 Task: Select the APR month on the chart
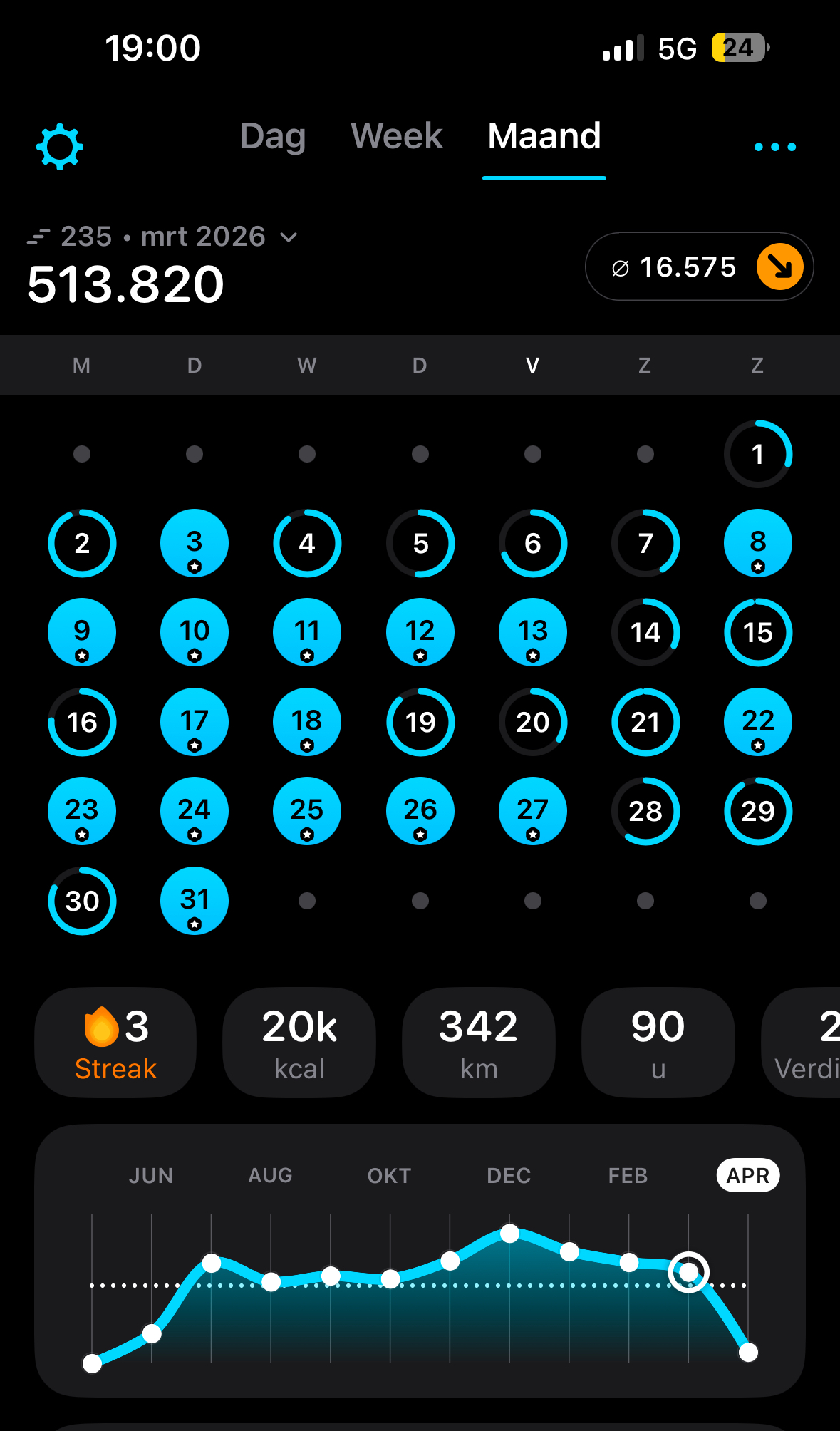click(747, 1175)
